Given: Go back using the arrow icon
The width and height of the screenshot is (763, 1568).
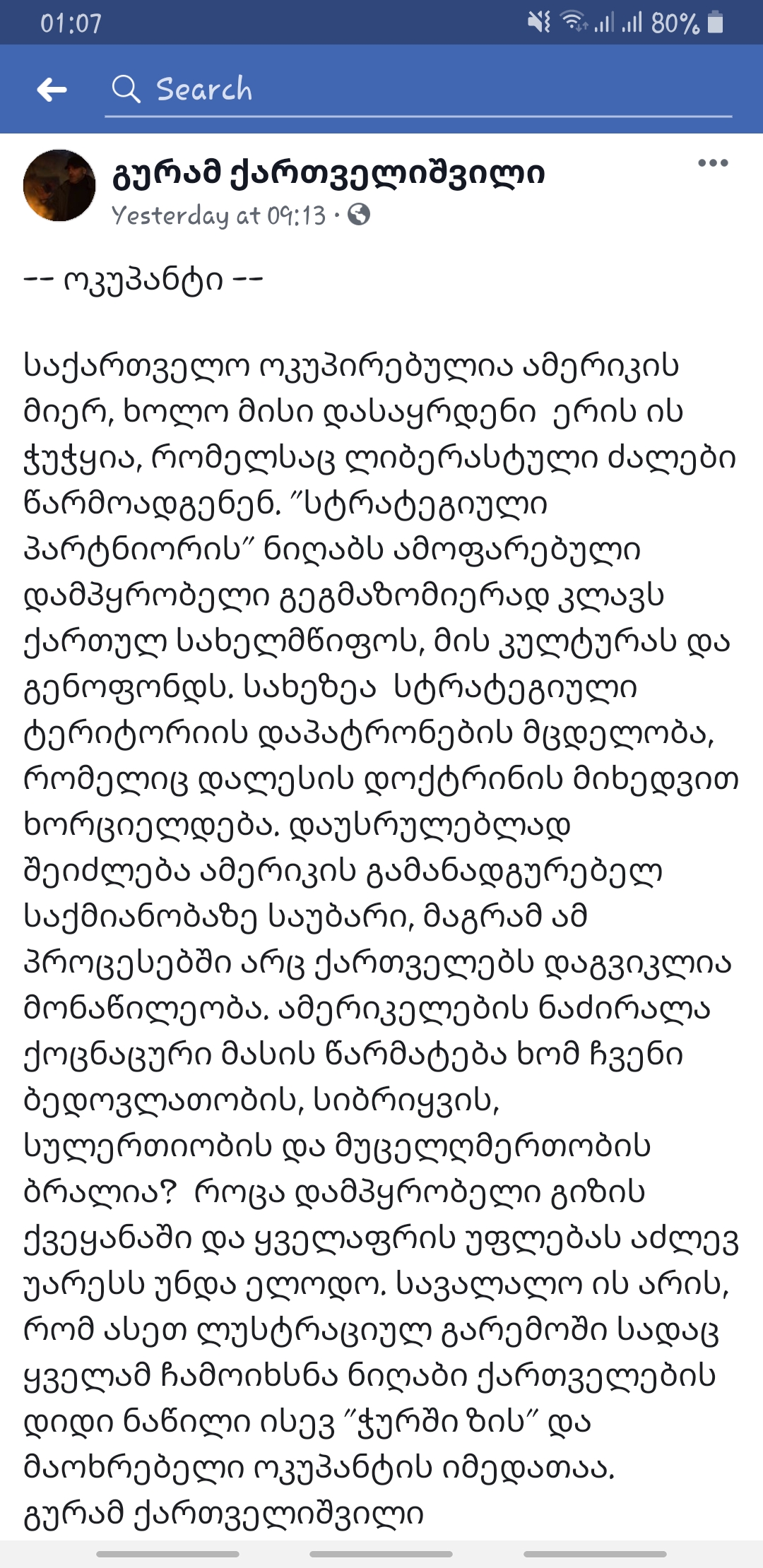Looking at the screenshot, I should point(52,90).
